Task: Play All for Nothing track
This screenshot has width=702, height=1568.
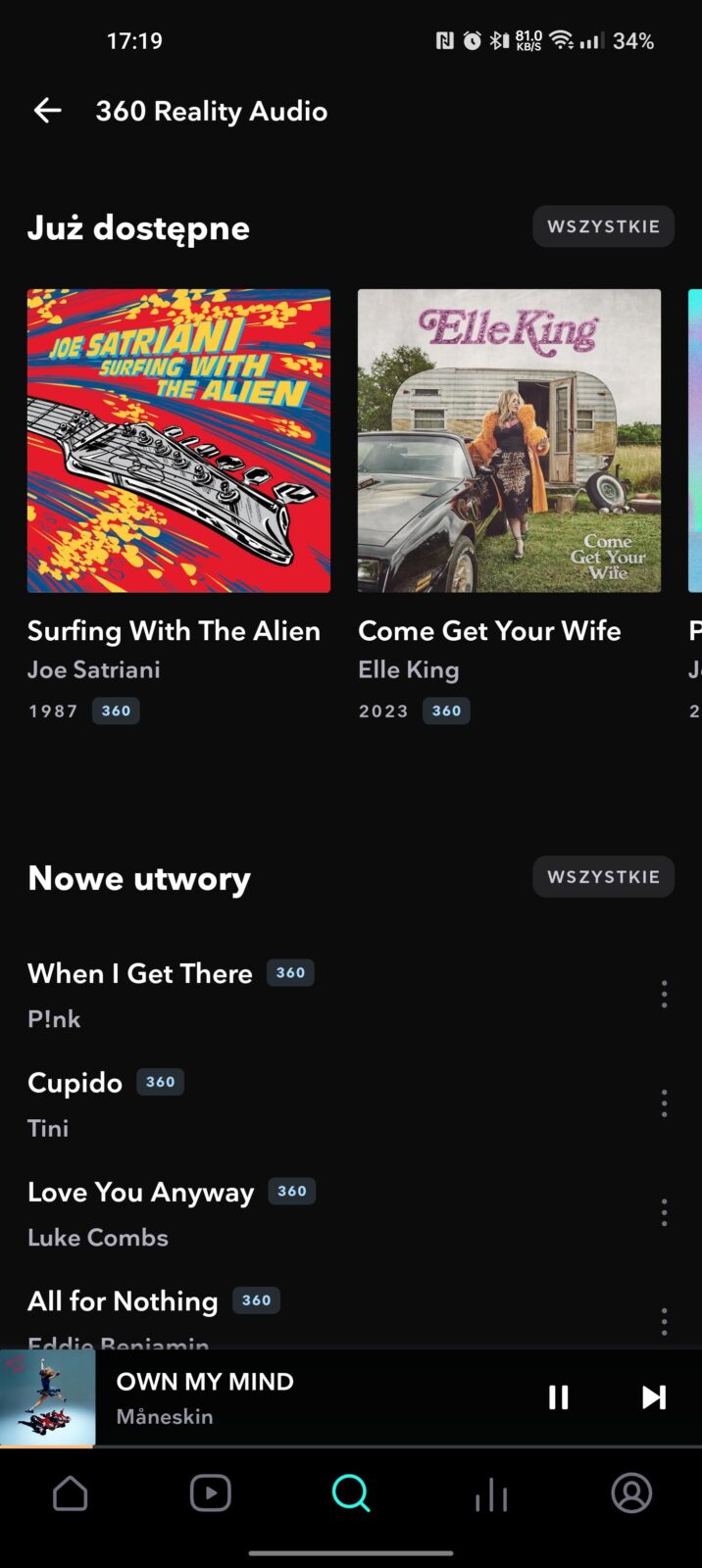Action: tap(123, 1301)
